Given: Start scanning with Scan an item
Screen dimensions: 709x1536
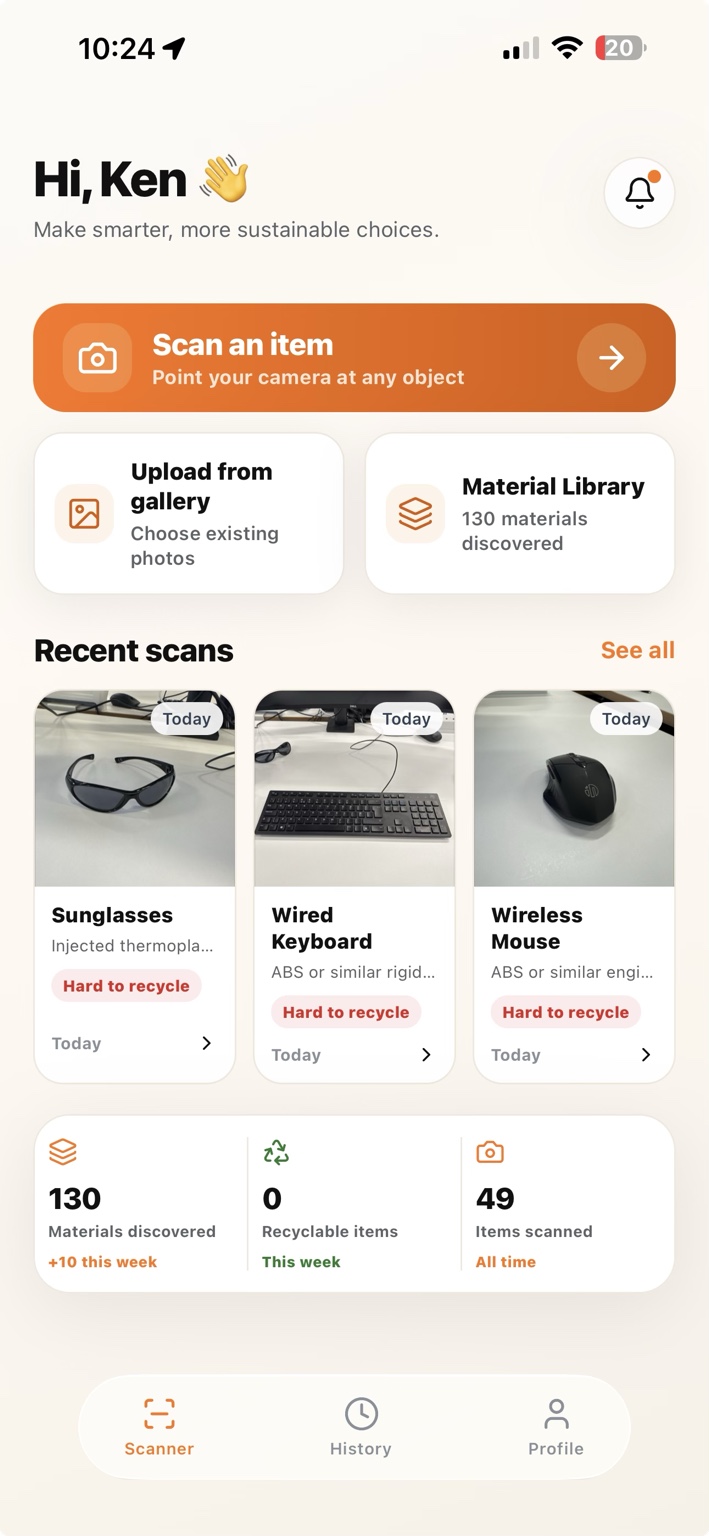Looking at the screenshot, I should click(x=354, y=358).
